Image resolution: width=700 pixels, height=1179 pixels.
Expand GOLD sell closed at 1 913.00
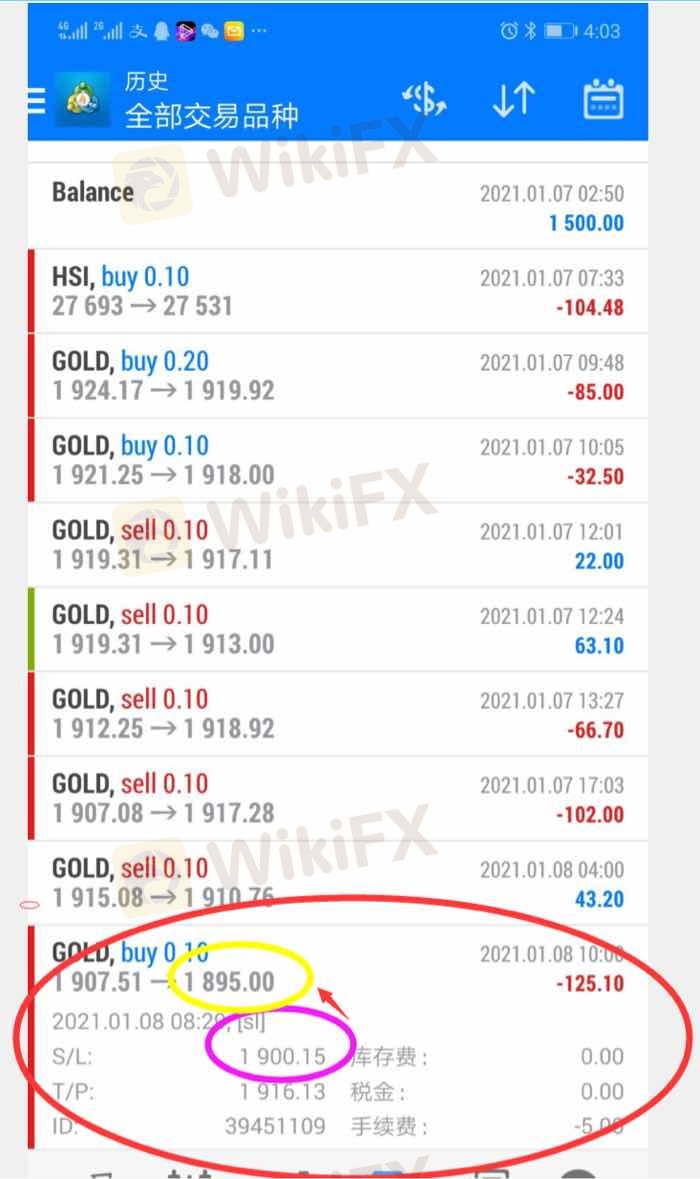(x=338, y=629)
